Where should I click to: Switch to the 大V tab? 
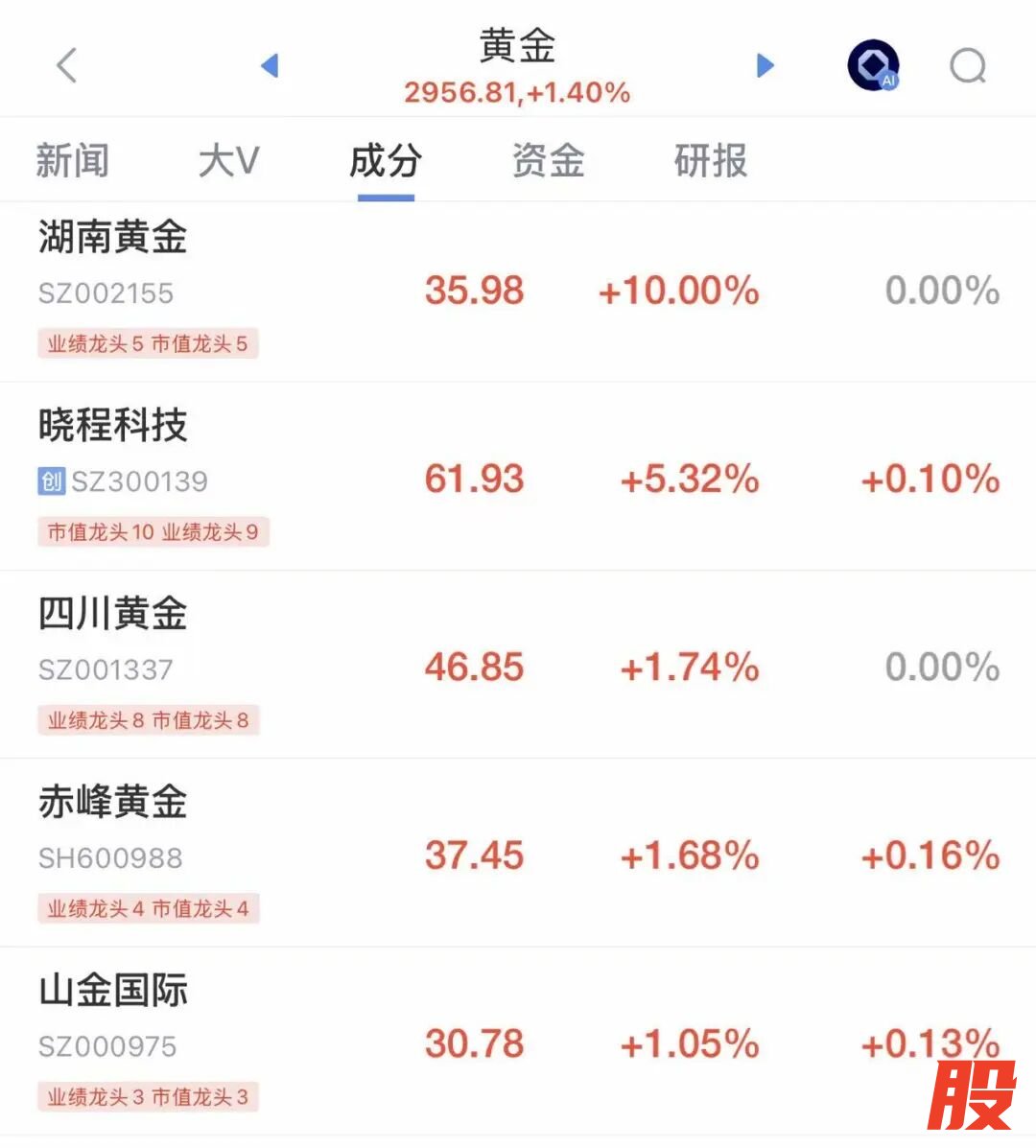click(x=228, y=161)
